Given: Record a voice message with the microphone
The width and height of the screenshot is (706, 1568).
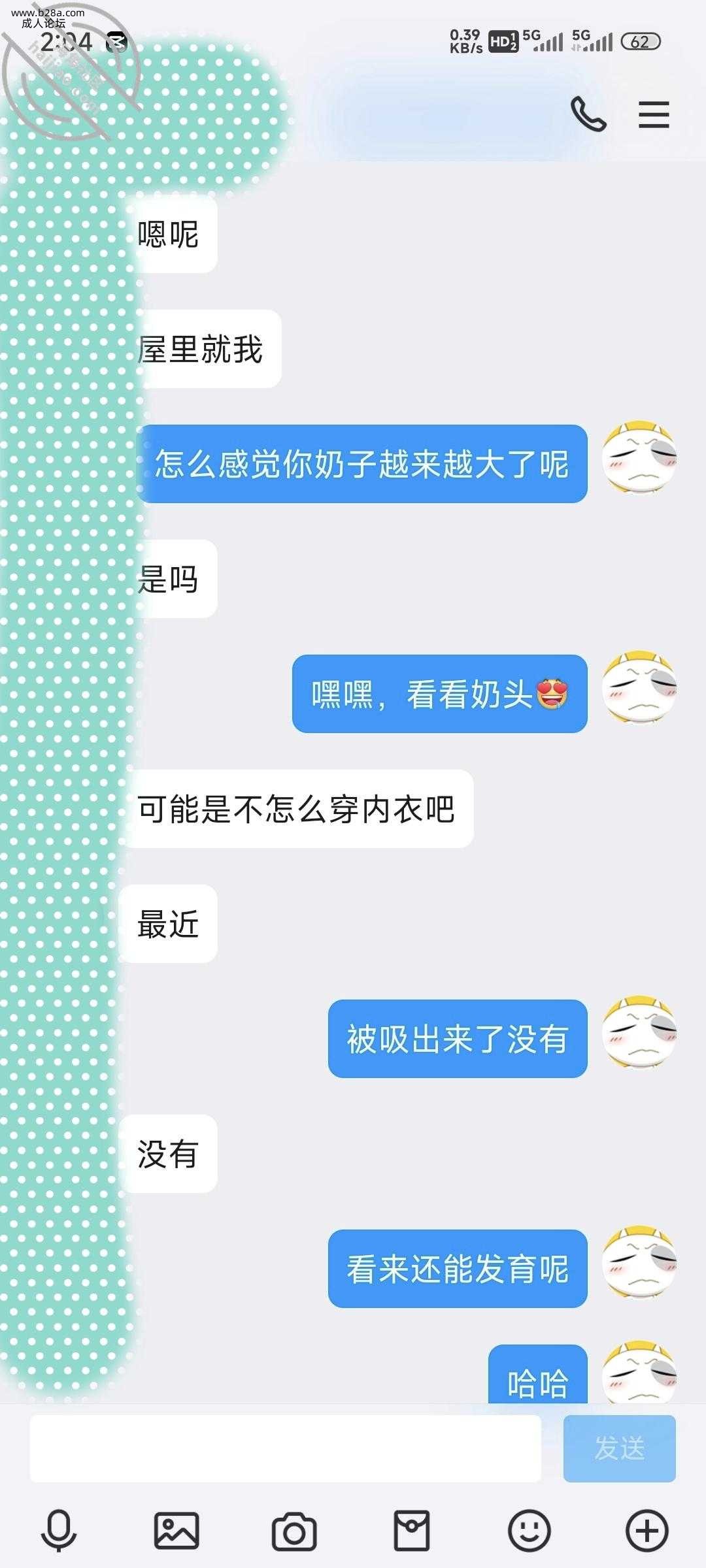Looking at the screenshot, I should point(59,1531).
